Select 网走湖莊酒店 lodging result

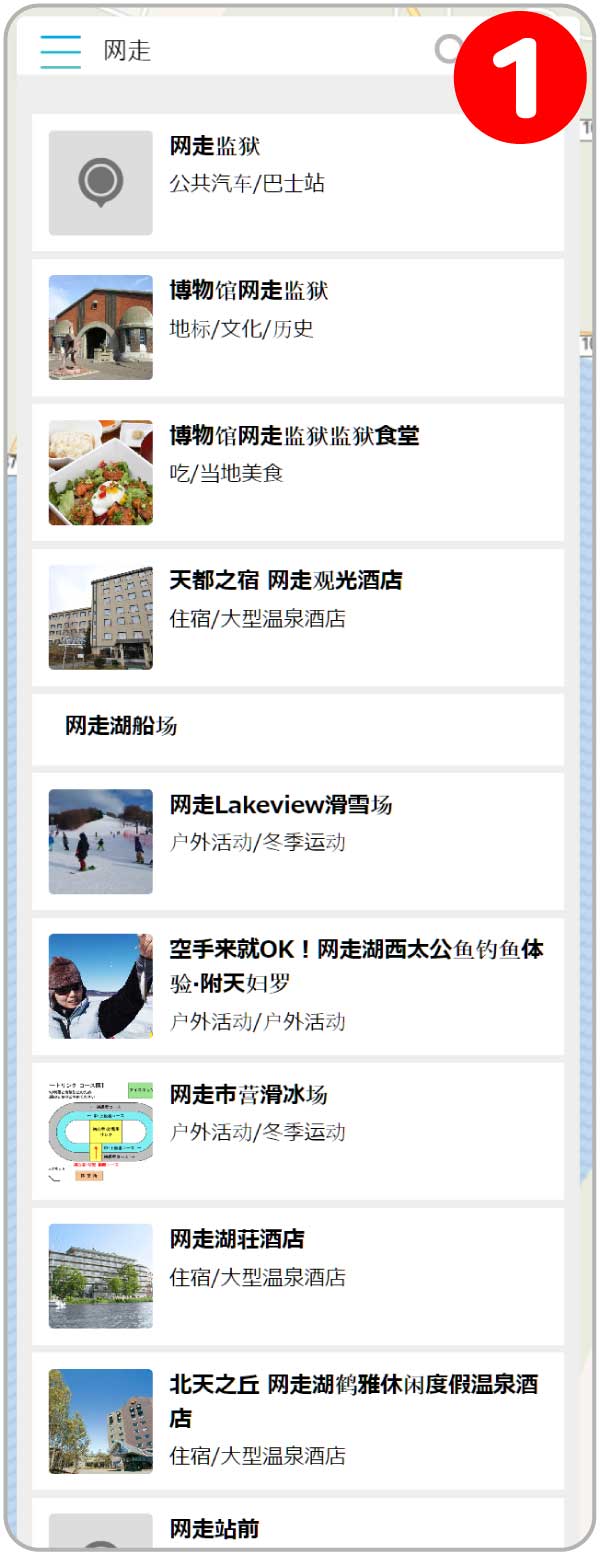point(298,1275)
